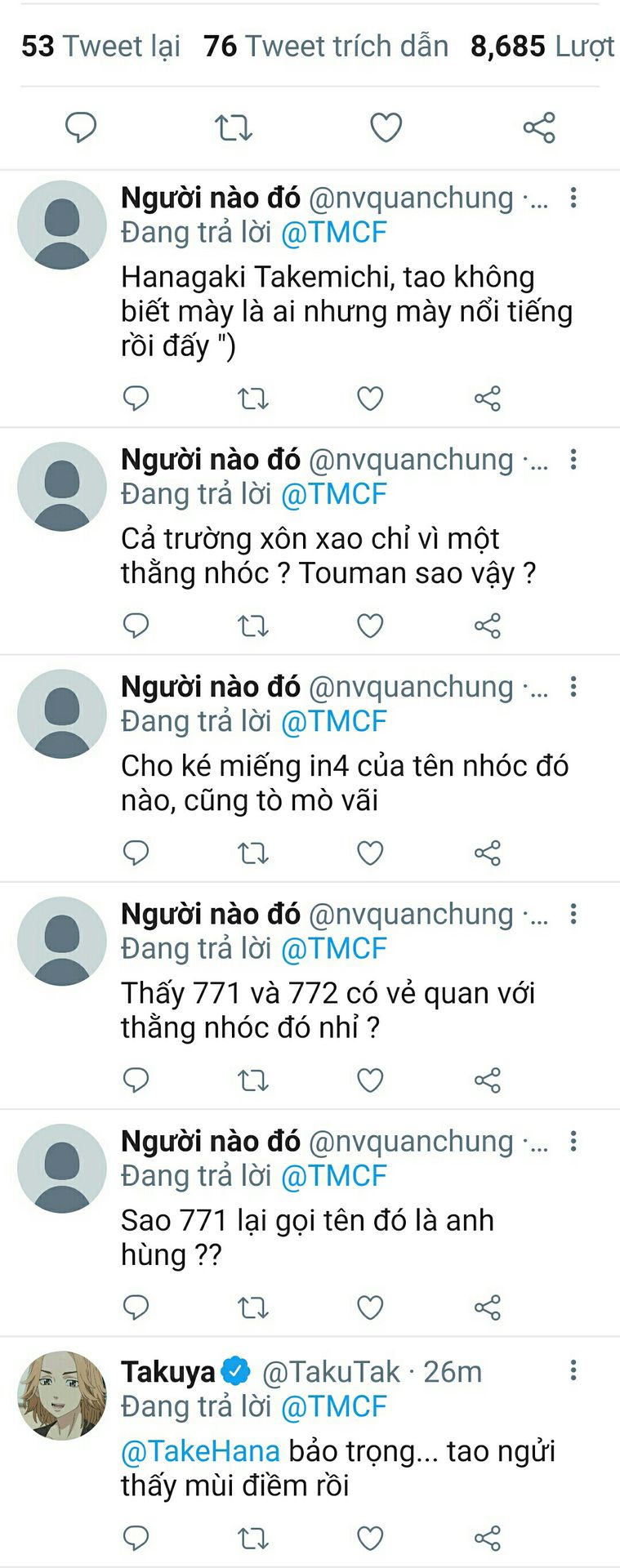
Task: Like the main tweet
Action: click(386, 127)
